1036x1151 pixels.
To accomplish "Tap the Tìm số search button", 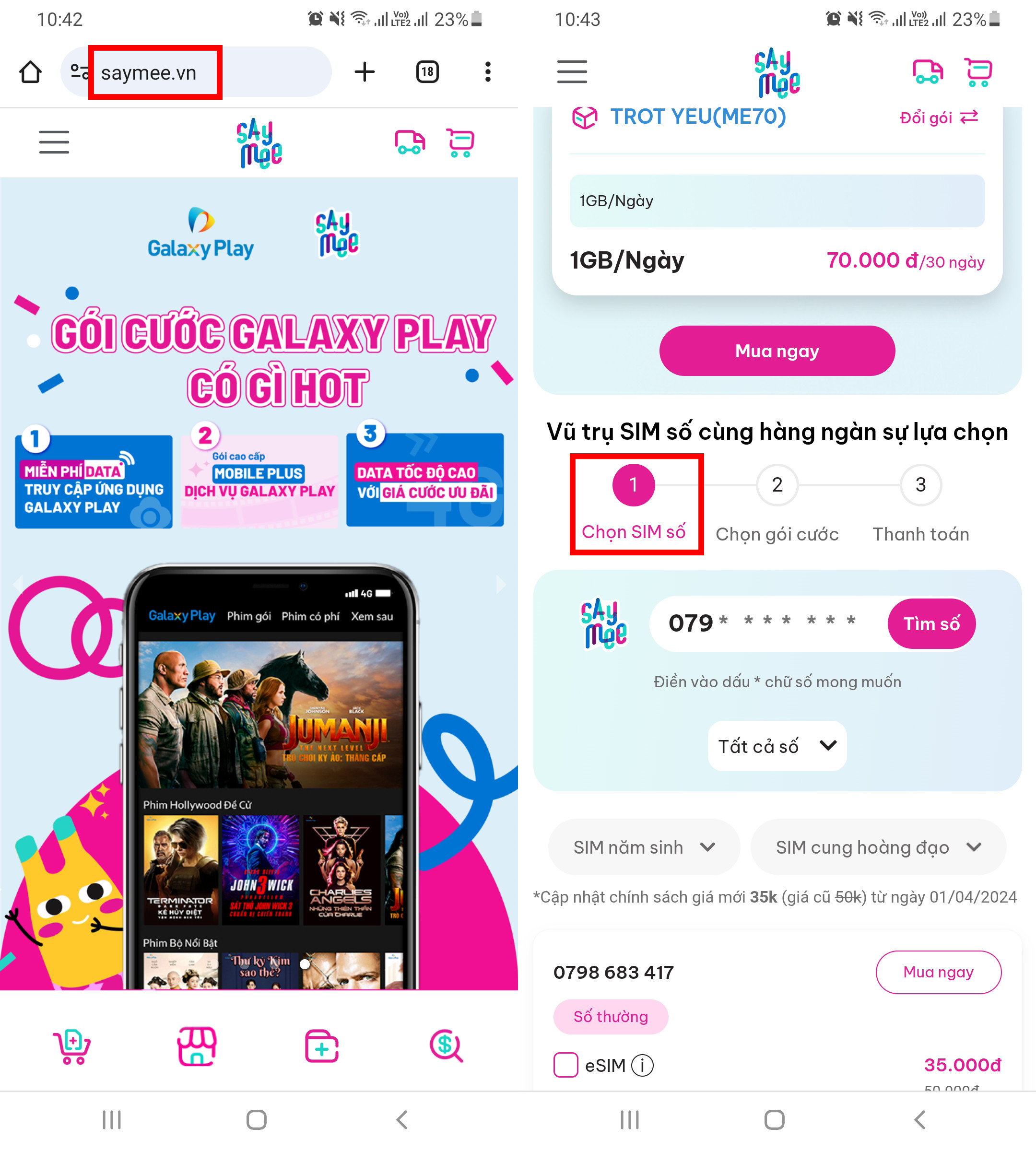I will pyautogui.click(x=930, y=624).
